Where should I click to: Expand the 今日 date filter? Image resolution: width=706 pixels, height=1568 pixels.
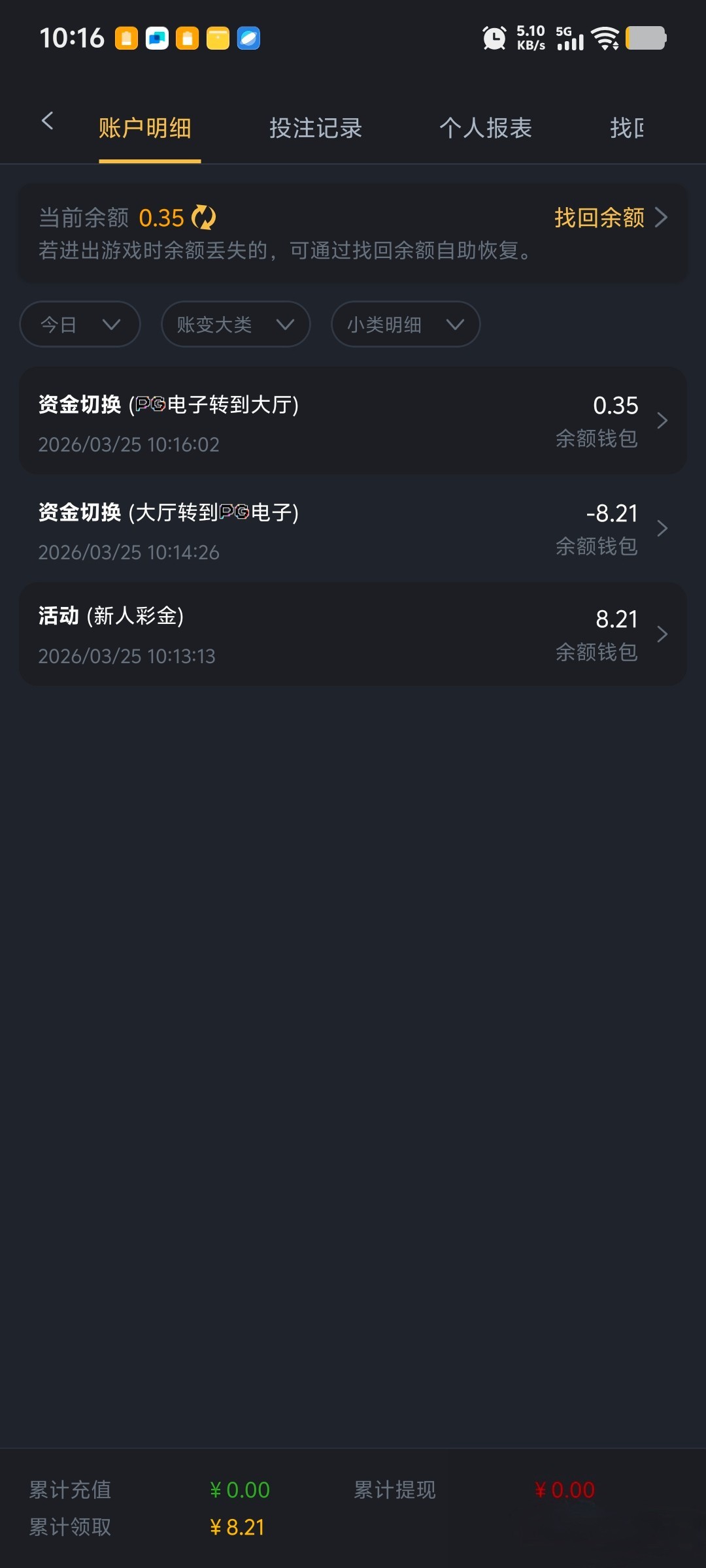click(x=80, y=324)
